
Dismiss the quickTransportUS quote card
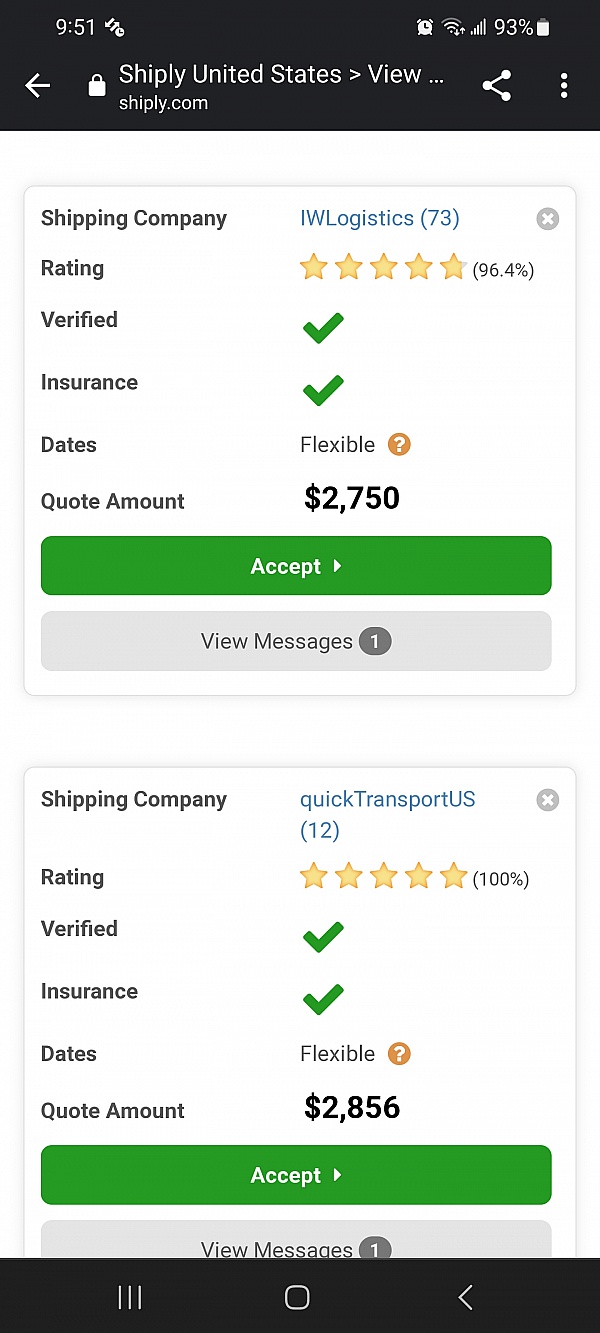547,800
